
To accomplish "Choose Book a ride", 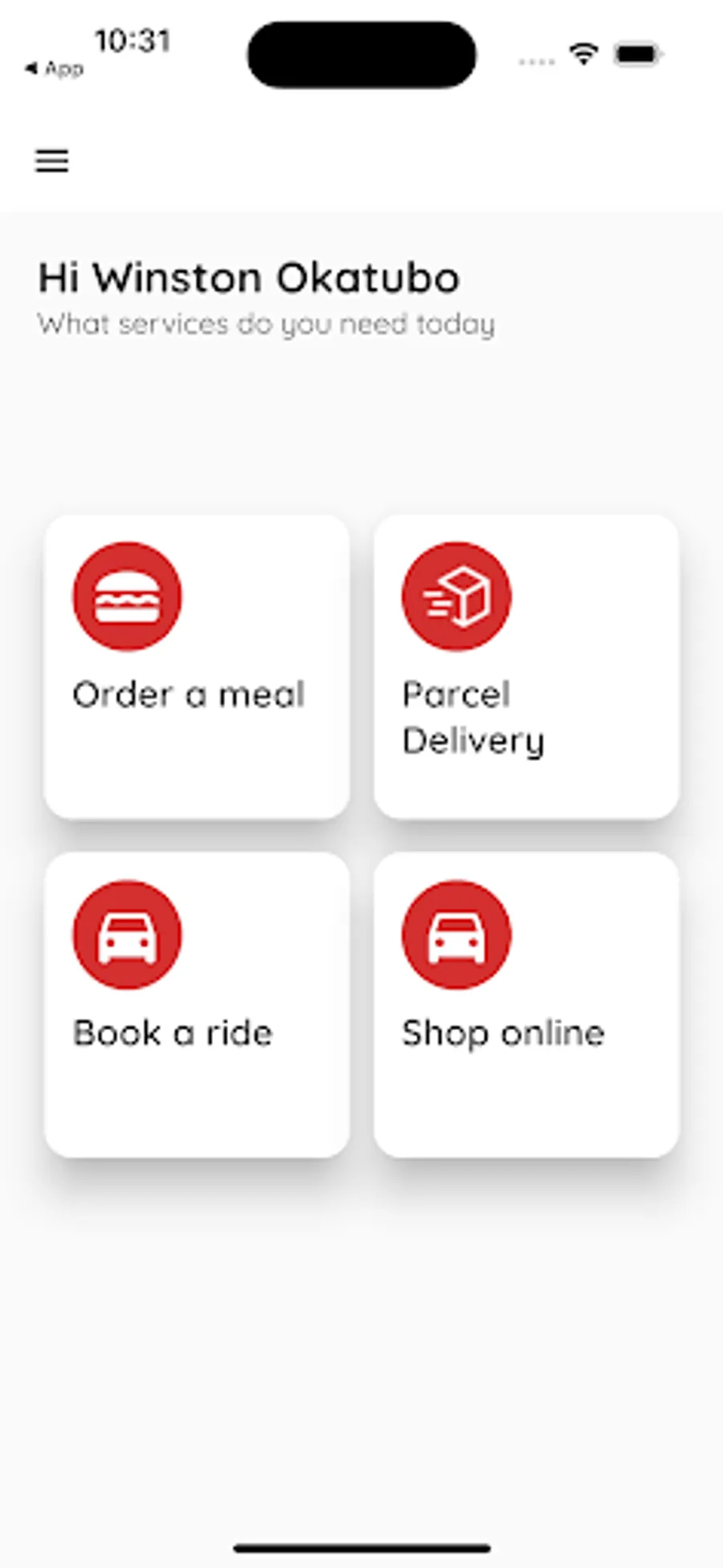I will click(197, 1004).
